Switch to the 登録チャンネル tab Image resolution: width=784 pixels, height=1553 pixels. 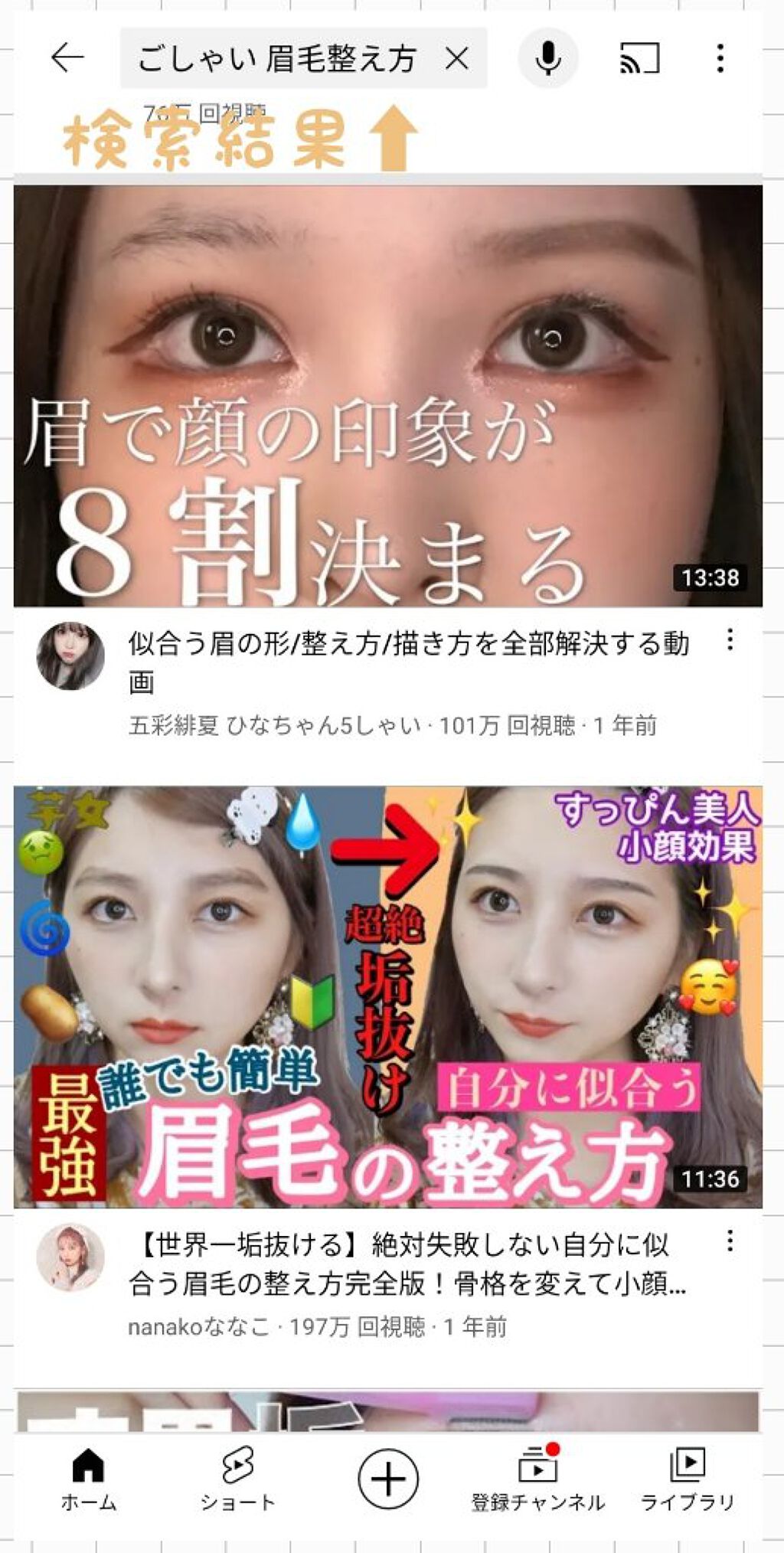tap(537, 1479)
